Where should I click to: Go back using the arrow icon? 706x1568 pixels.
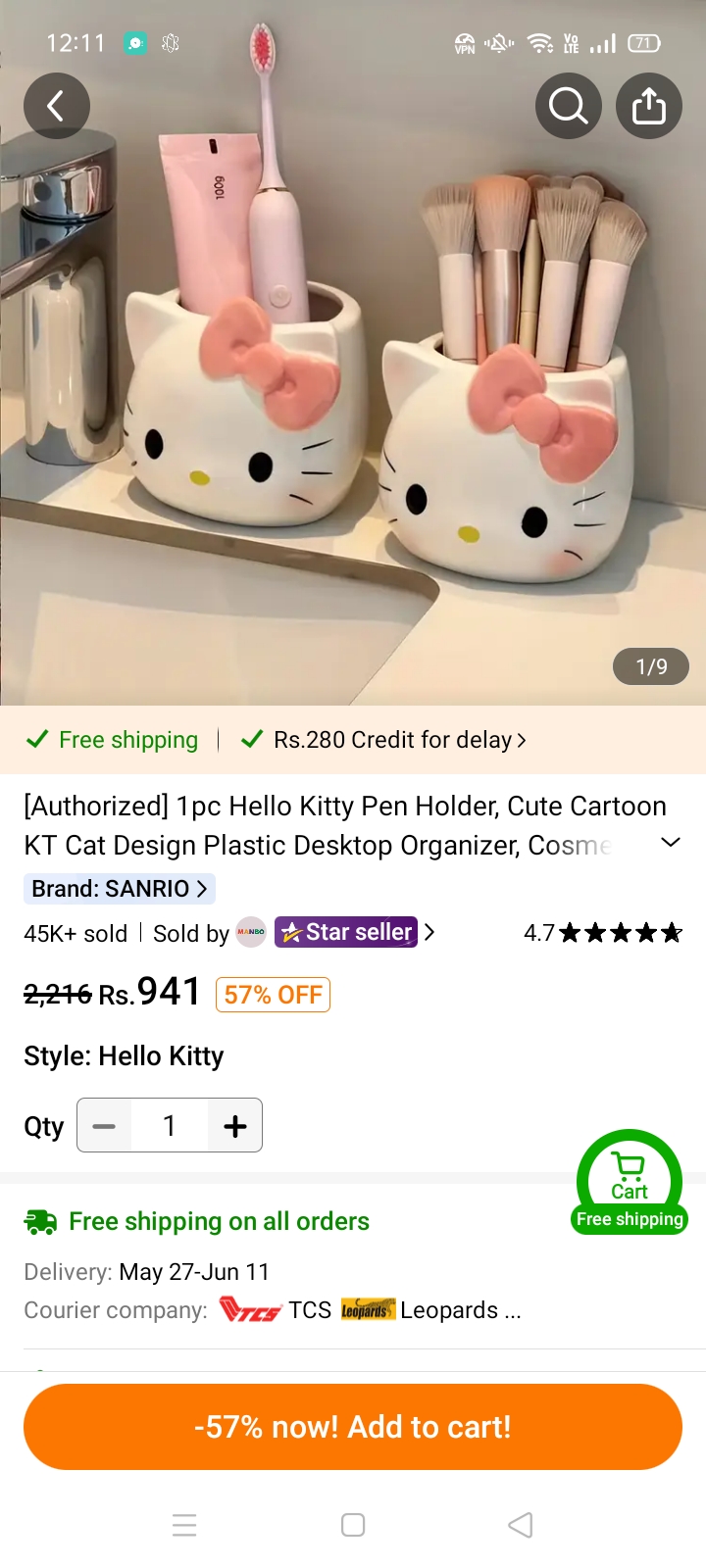pos(57,106)
